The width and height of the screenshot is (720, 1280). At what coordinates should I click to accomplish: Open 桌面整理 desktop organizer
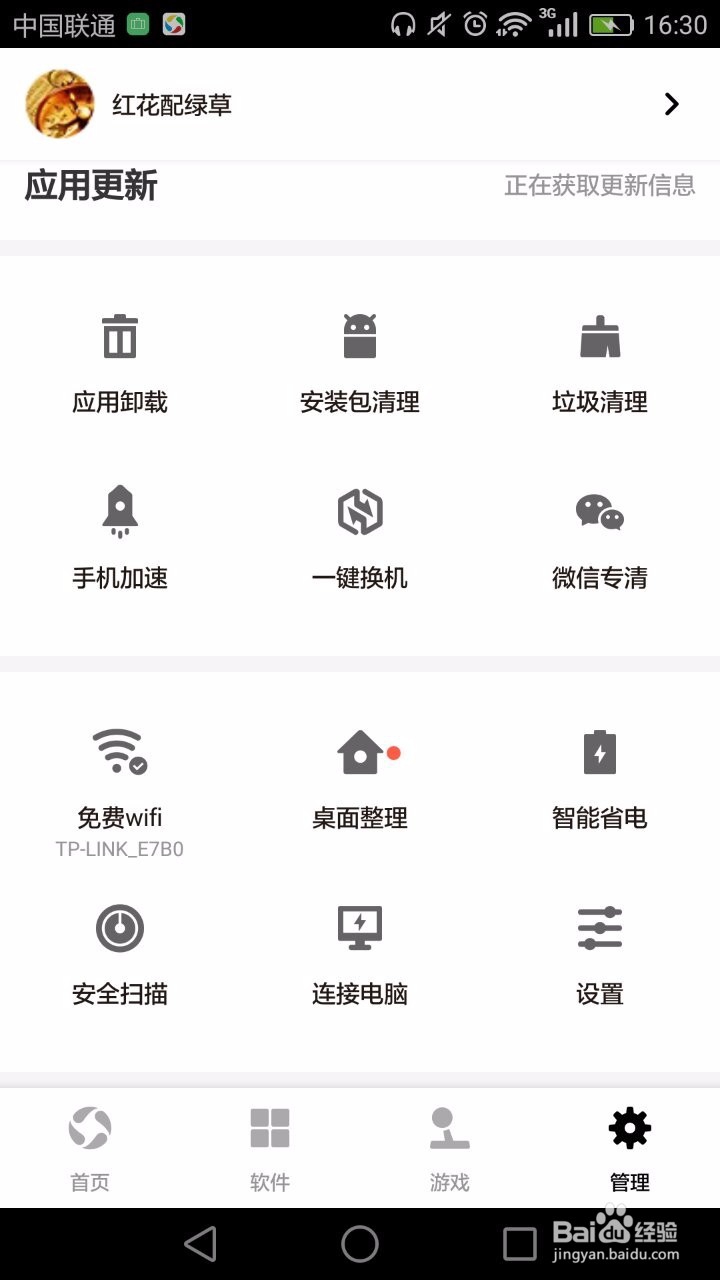360,778
